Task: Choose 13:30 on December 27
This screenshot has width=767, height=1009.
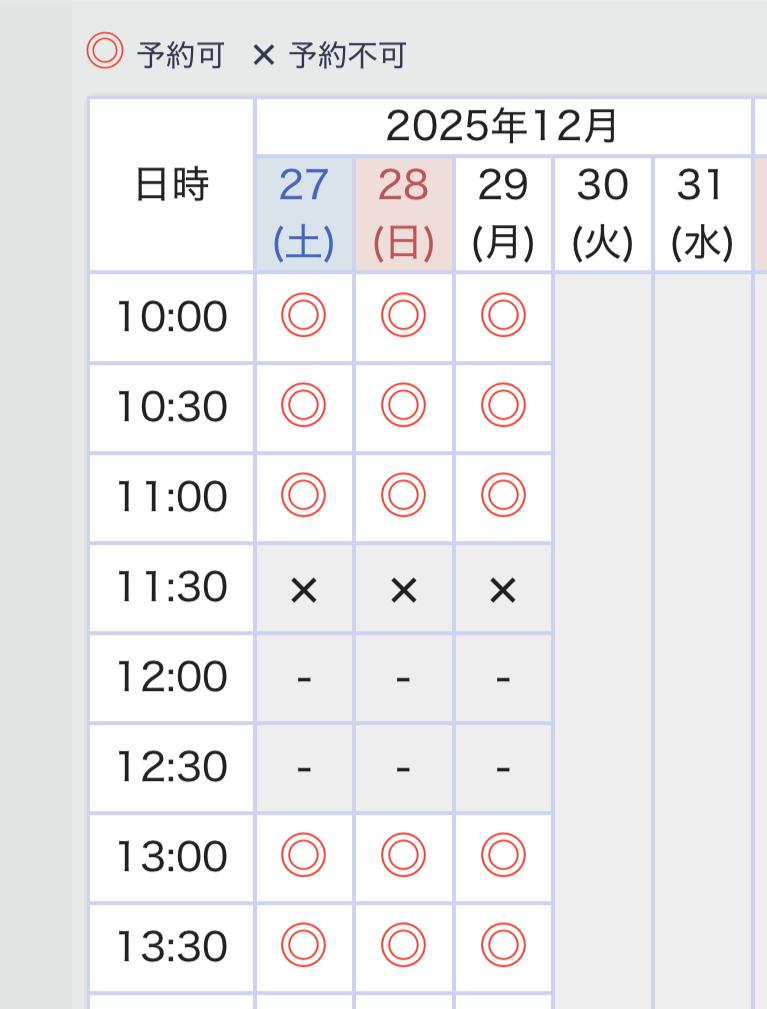Action: coord(303,947)
